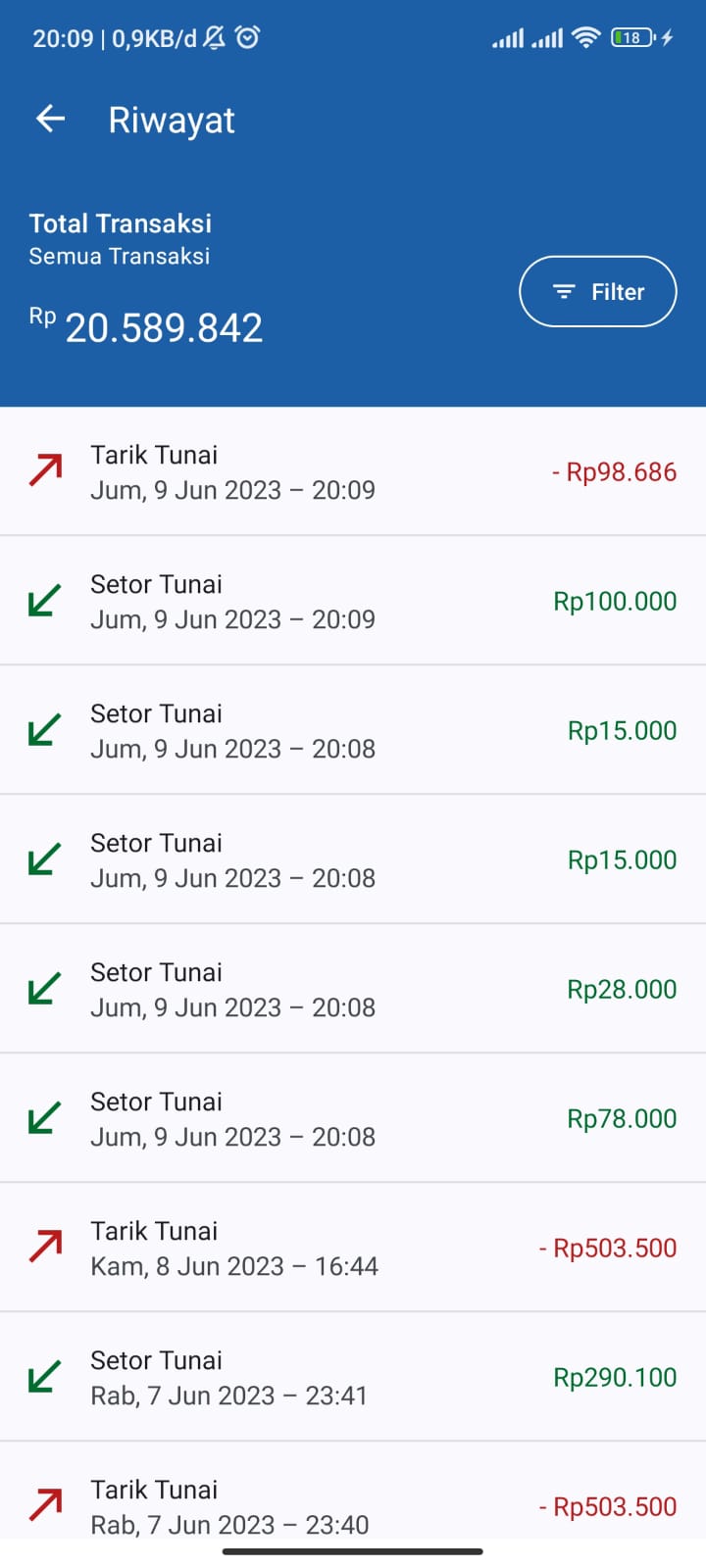View the Rp290.100 Setor Tunai transaction
This screenshot has width=706, height=1568.
click(353, 1377)
